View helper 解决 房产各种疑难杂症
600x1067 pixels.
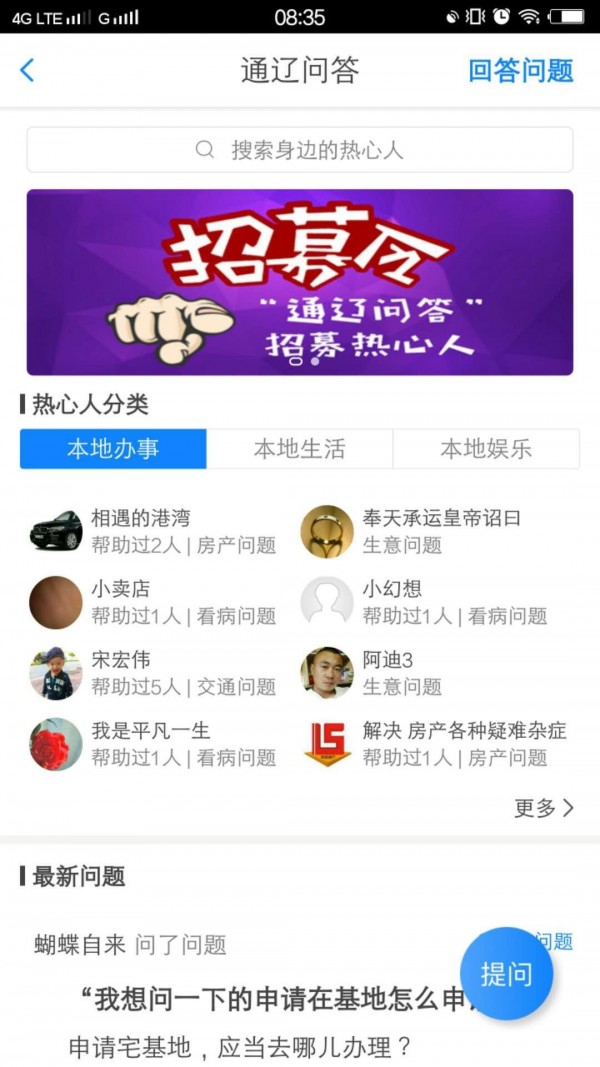click(440, 744)
